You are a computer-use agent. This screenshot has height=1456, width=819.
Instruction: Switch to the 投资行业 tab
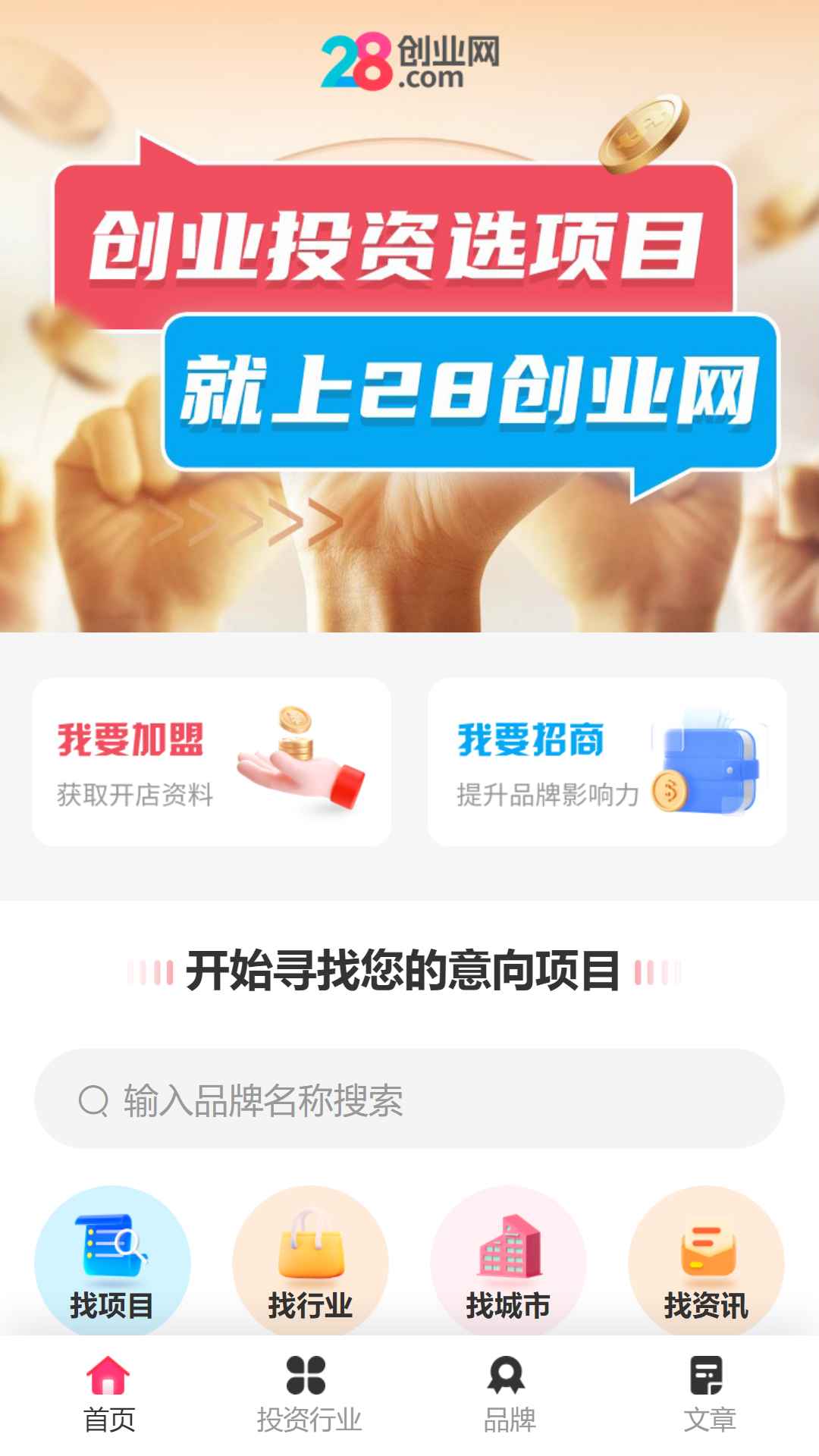pos(309,1395)
